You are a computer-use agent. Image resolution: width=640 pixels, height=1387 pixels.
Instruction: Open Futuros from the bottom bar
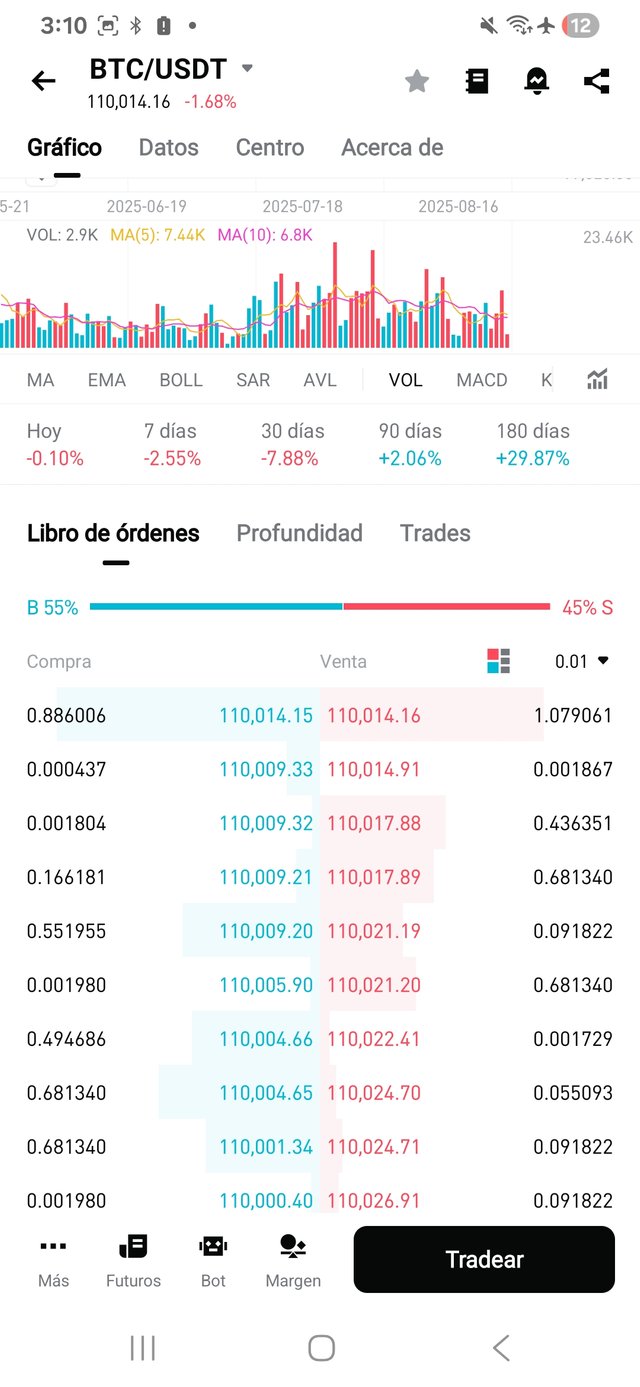coord(133,1259)
